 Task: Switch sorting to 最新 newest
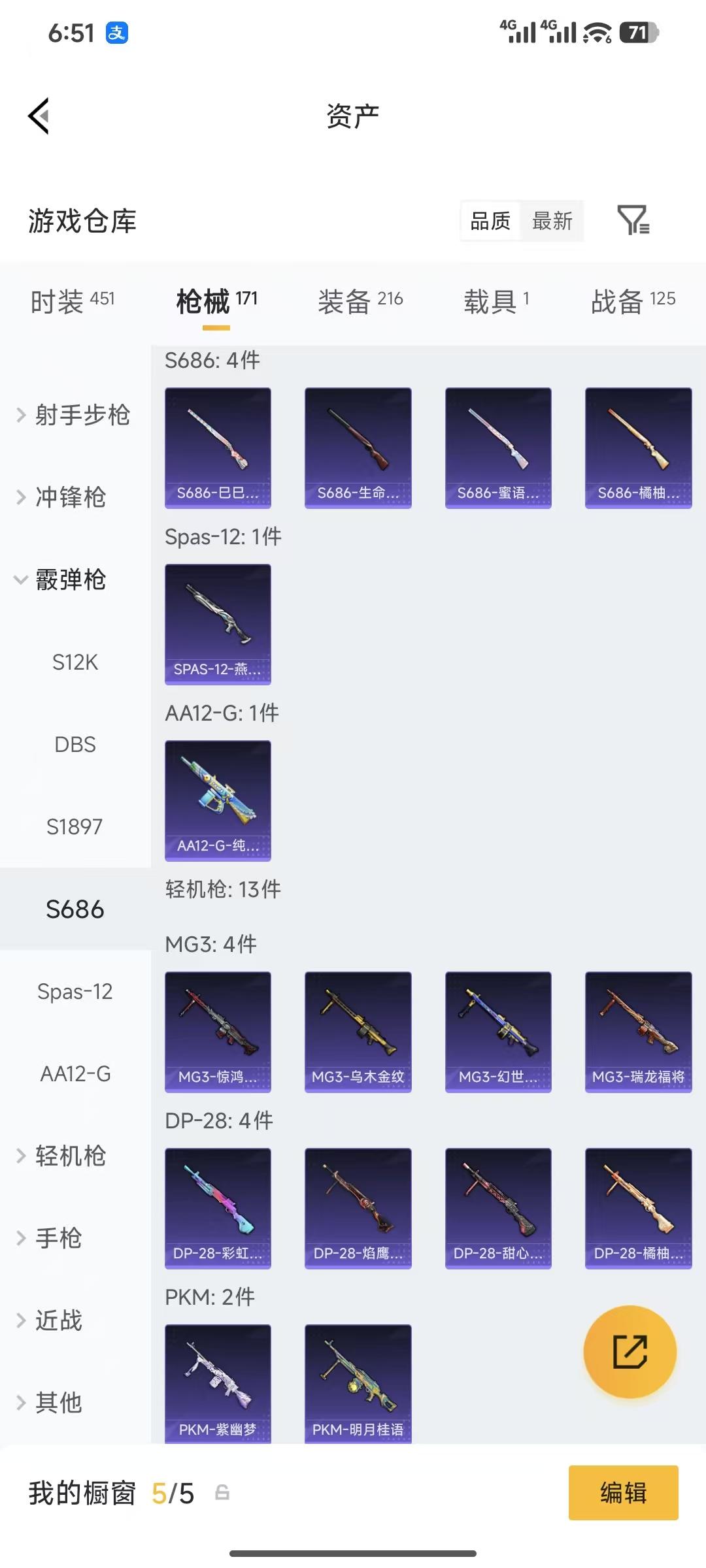(552, 221)
